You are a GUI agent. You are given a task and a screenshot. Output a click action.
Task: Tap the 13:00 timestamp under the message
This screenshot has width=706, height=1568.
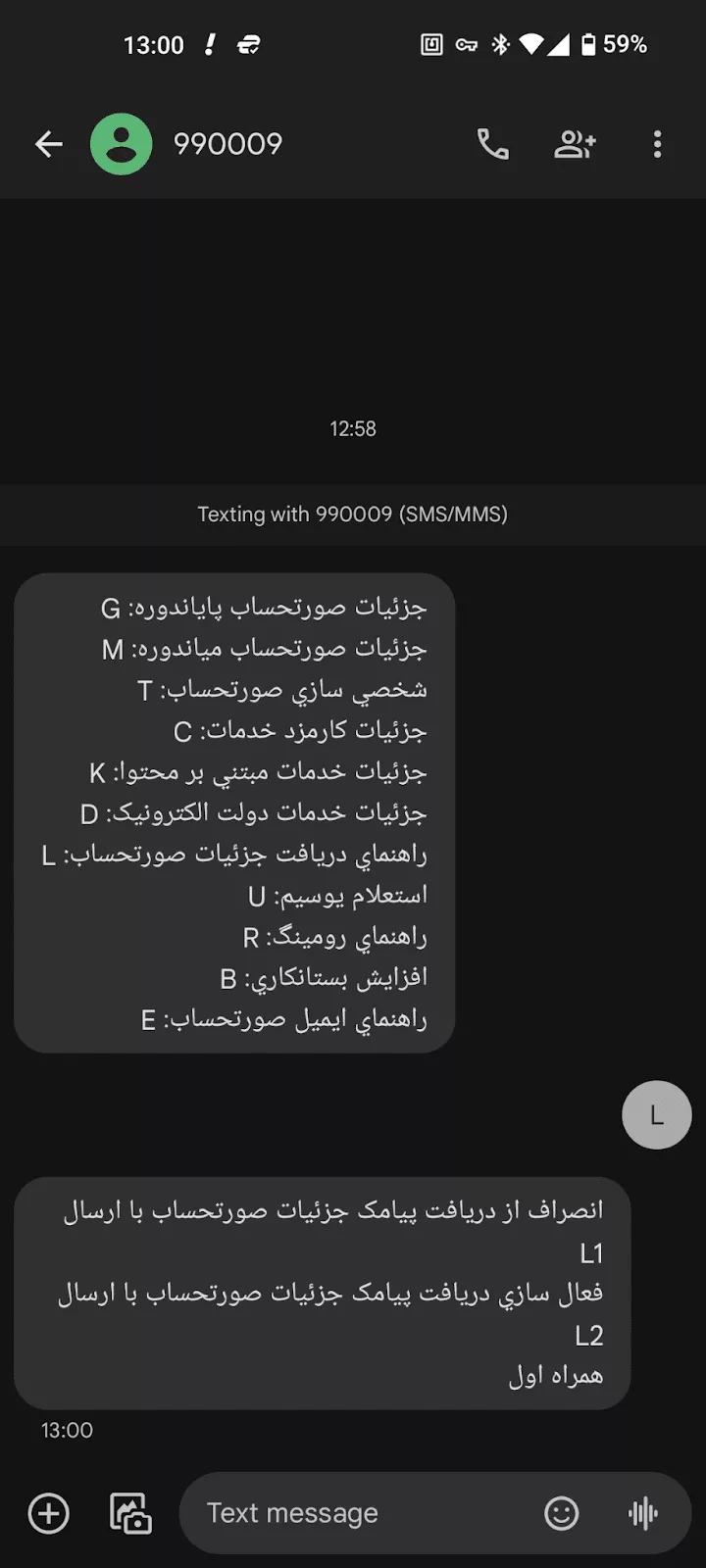click(66, 1430)
